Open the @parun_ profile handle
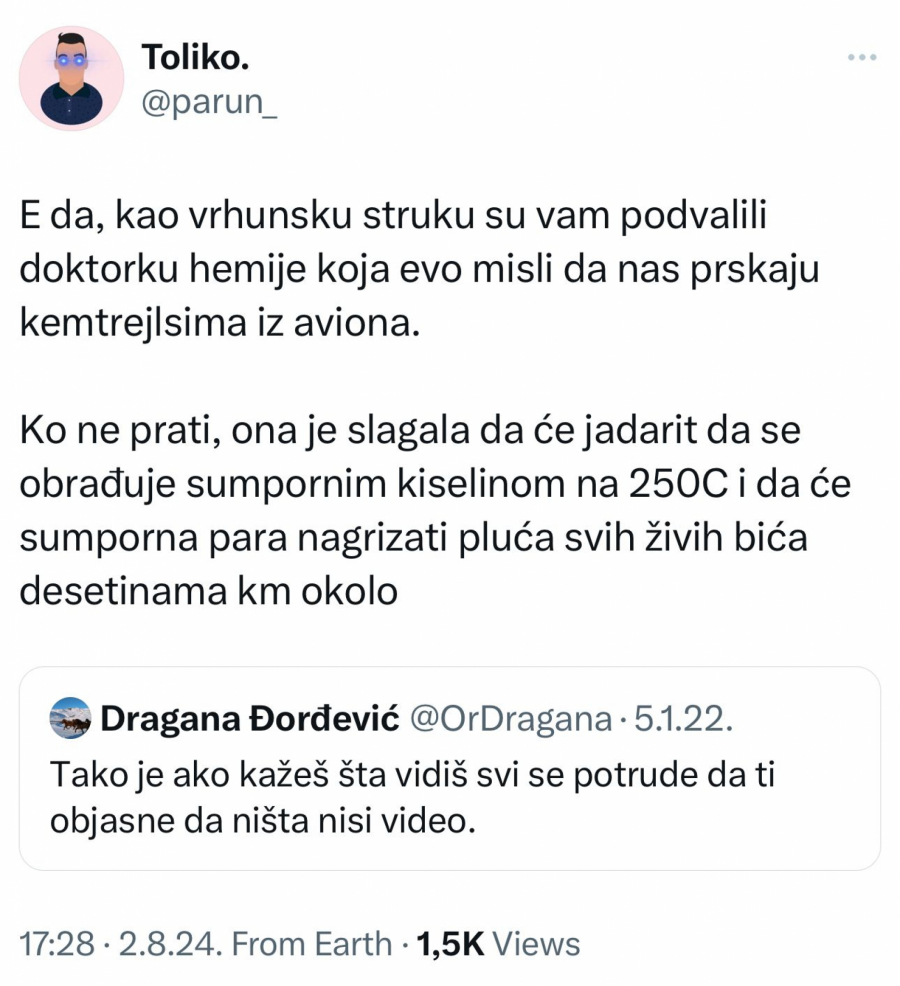This screenshot has width=900, height=986. point(210,102)
